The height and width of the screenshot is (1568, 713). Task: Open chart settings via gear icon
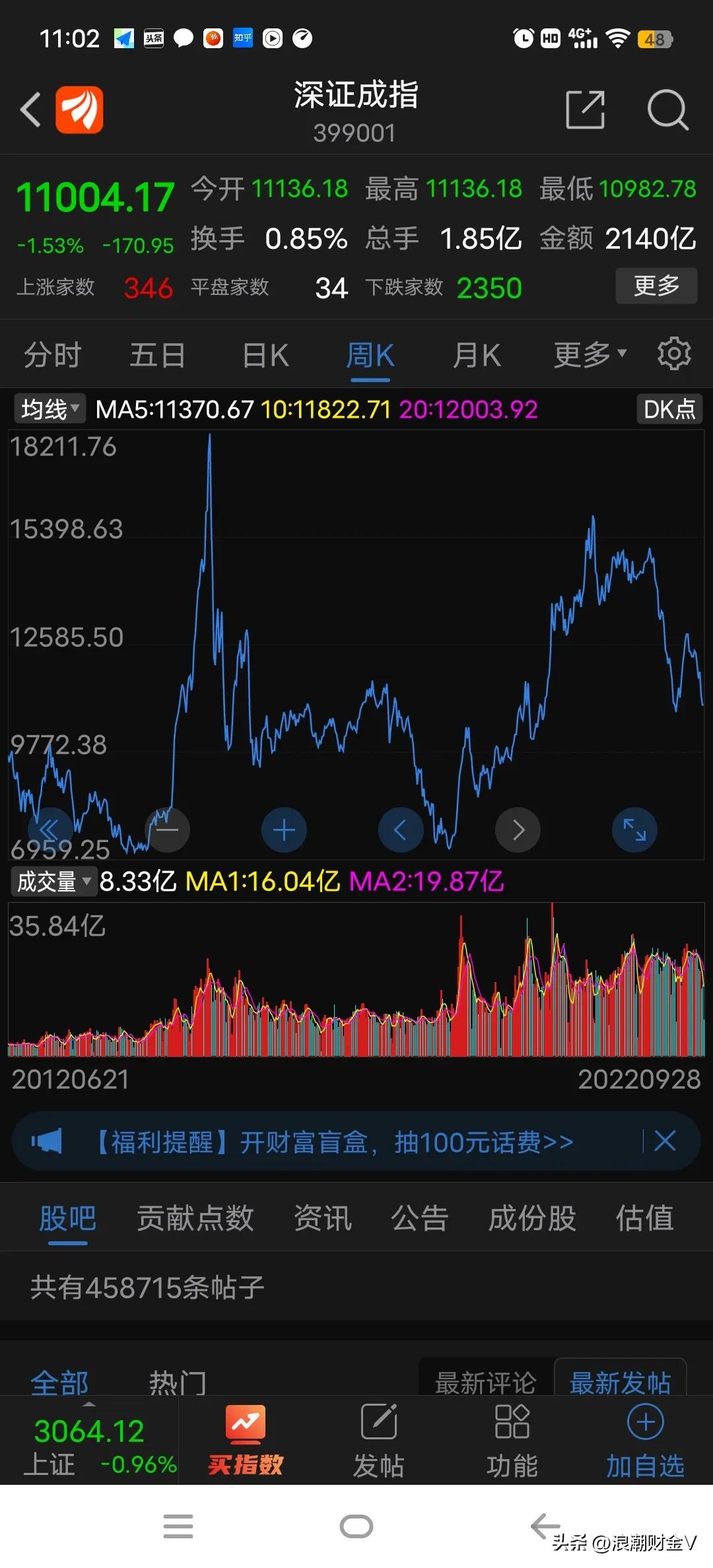[674, 354]
